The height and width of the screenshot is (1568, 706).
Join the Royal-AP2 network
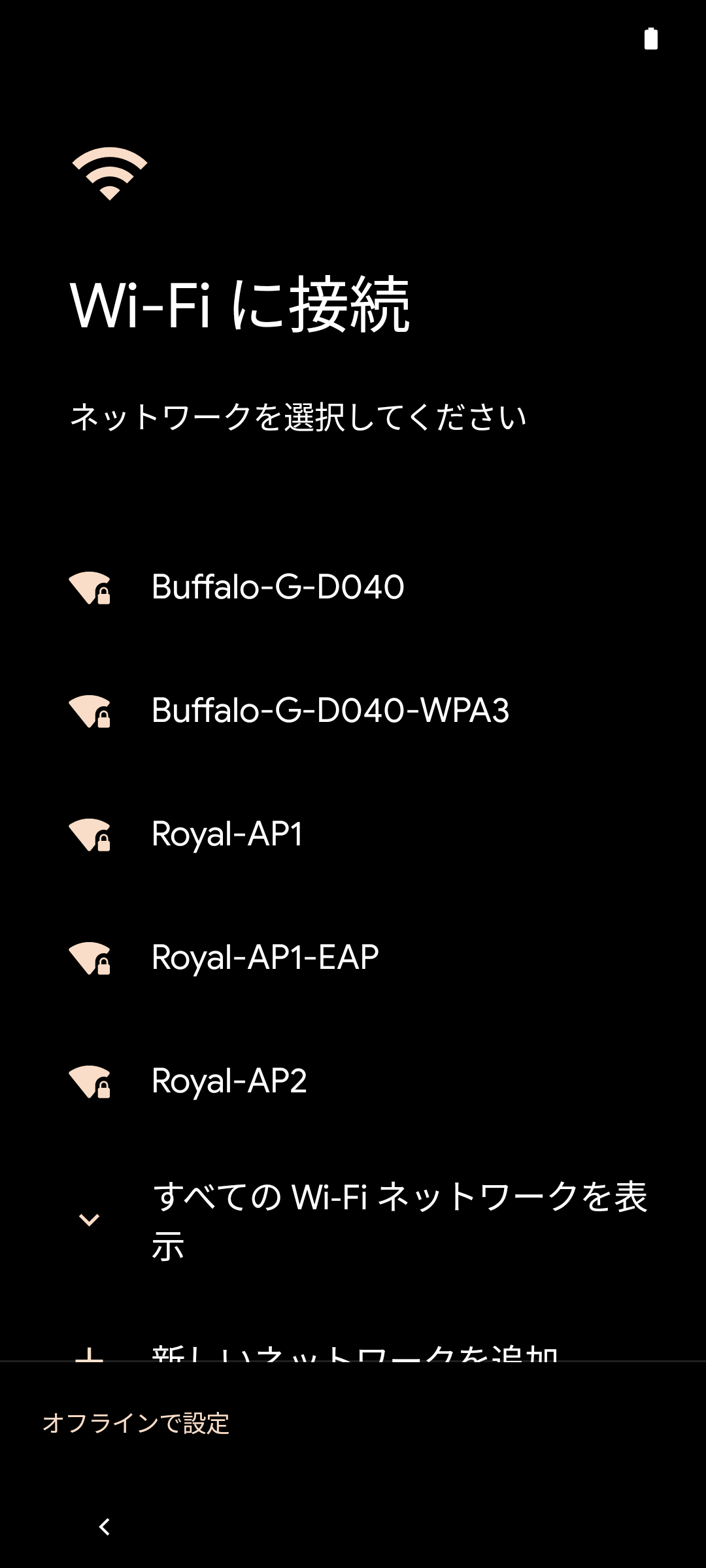tap(229, 1081)
